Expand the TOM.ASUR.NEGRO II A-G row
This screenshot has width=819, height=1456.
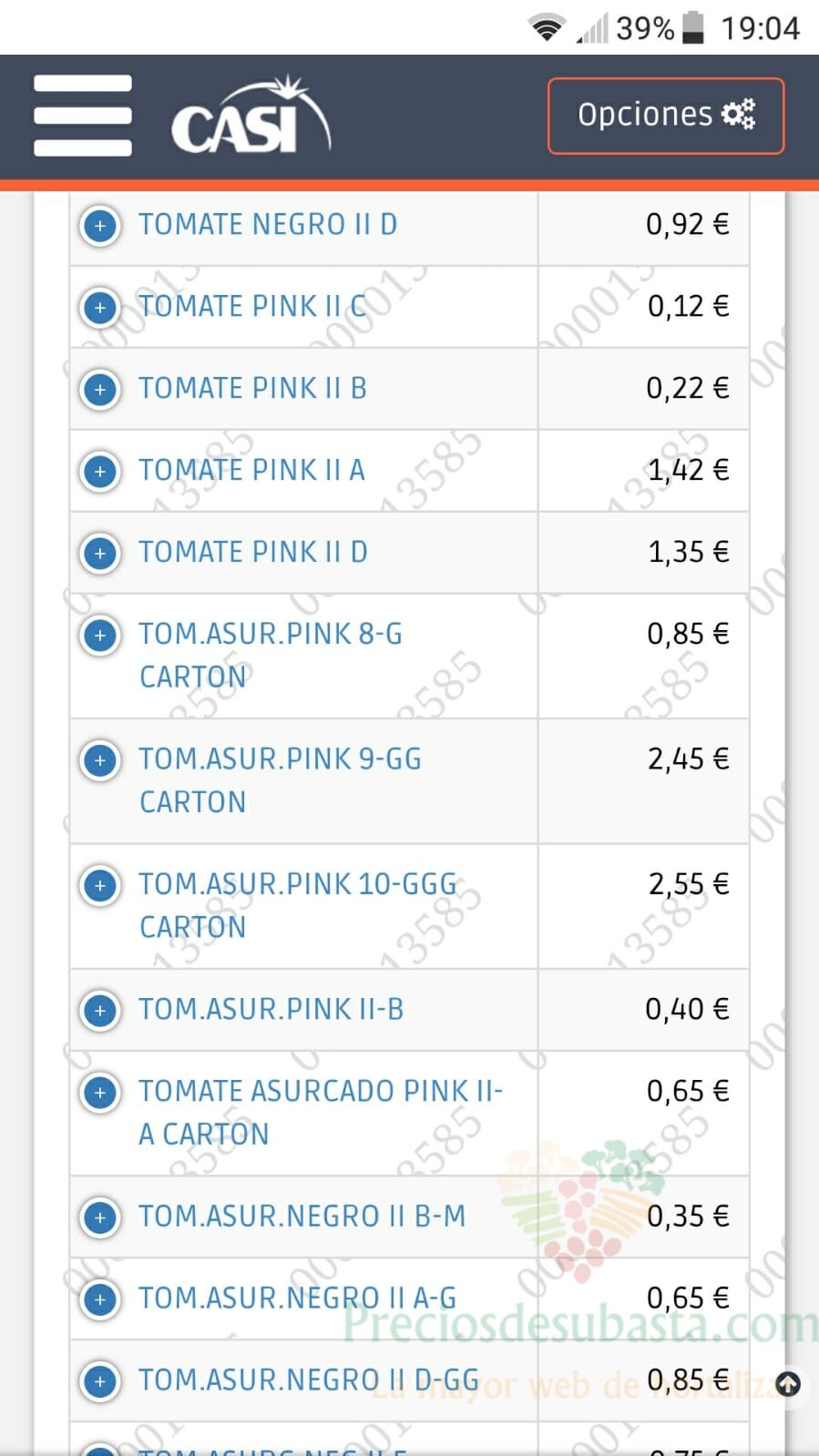coord(100,1299)
